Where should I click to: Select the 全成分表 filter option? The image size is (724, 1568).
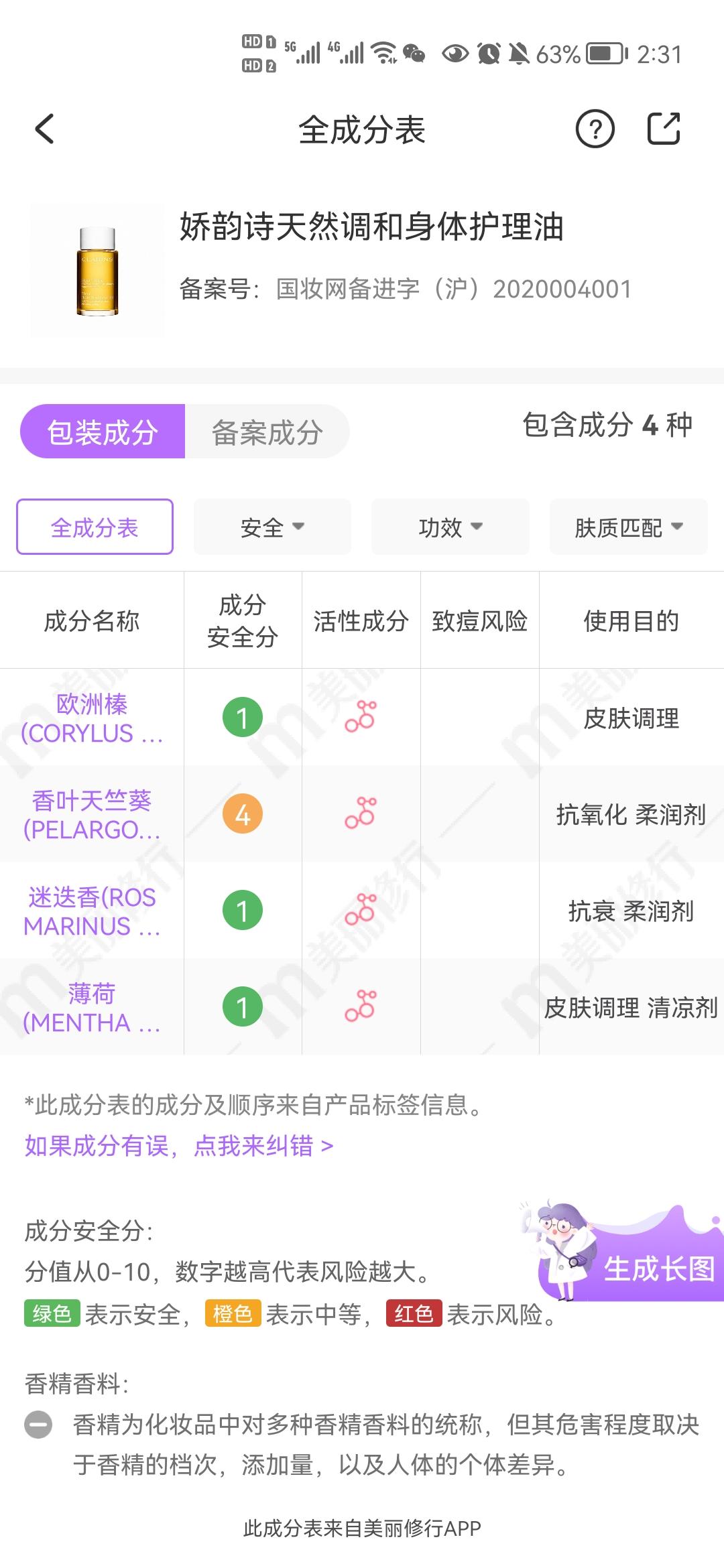[x=95, y=527]
